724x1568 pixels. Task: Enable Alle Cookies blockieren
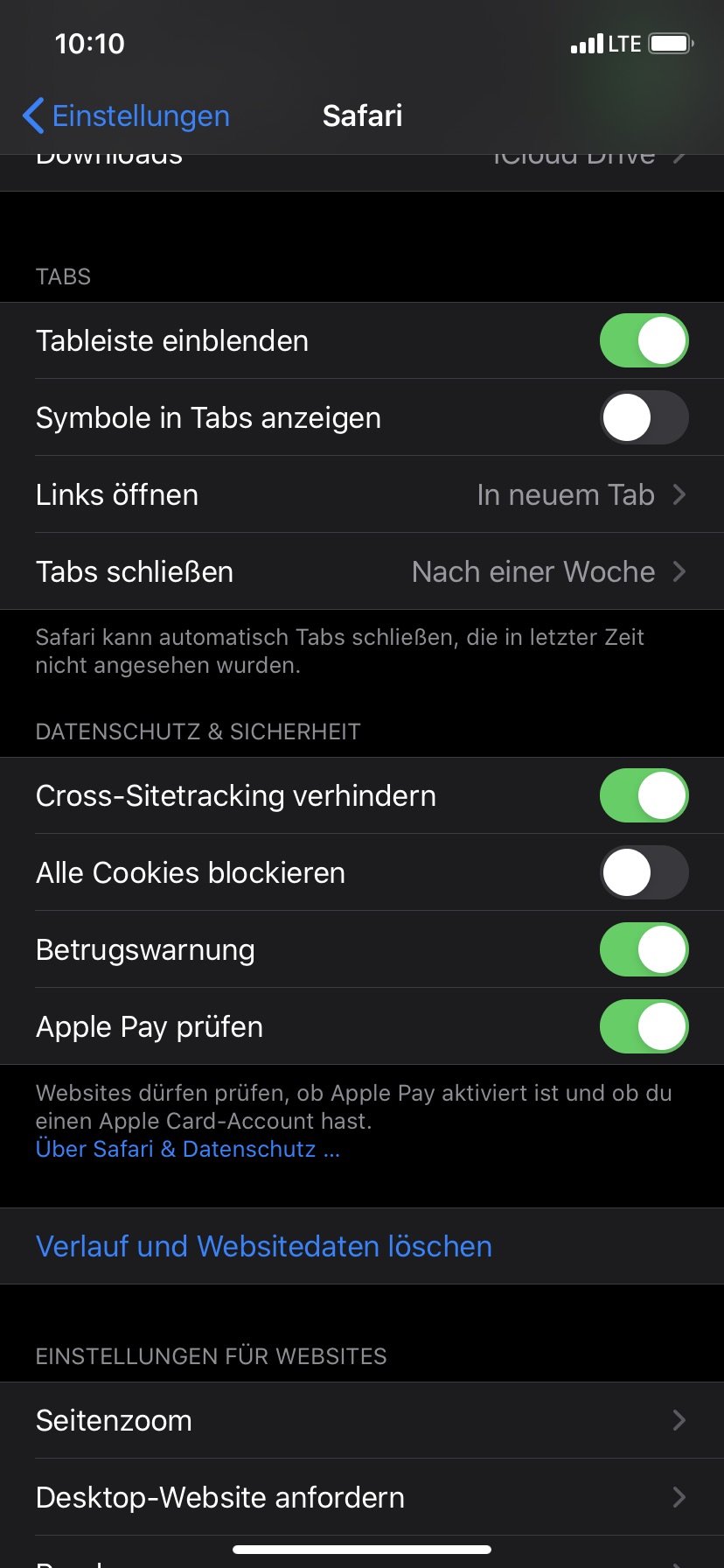[644, 872]
